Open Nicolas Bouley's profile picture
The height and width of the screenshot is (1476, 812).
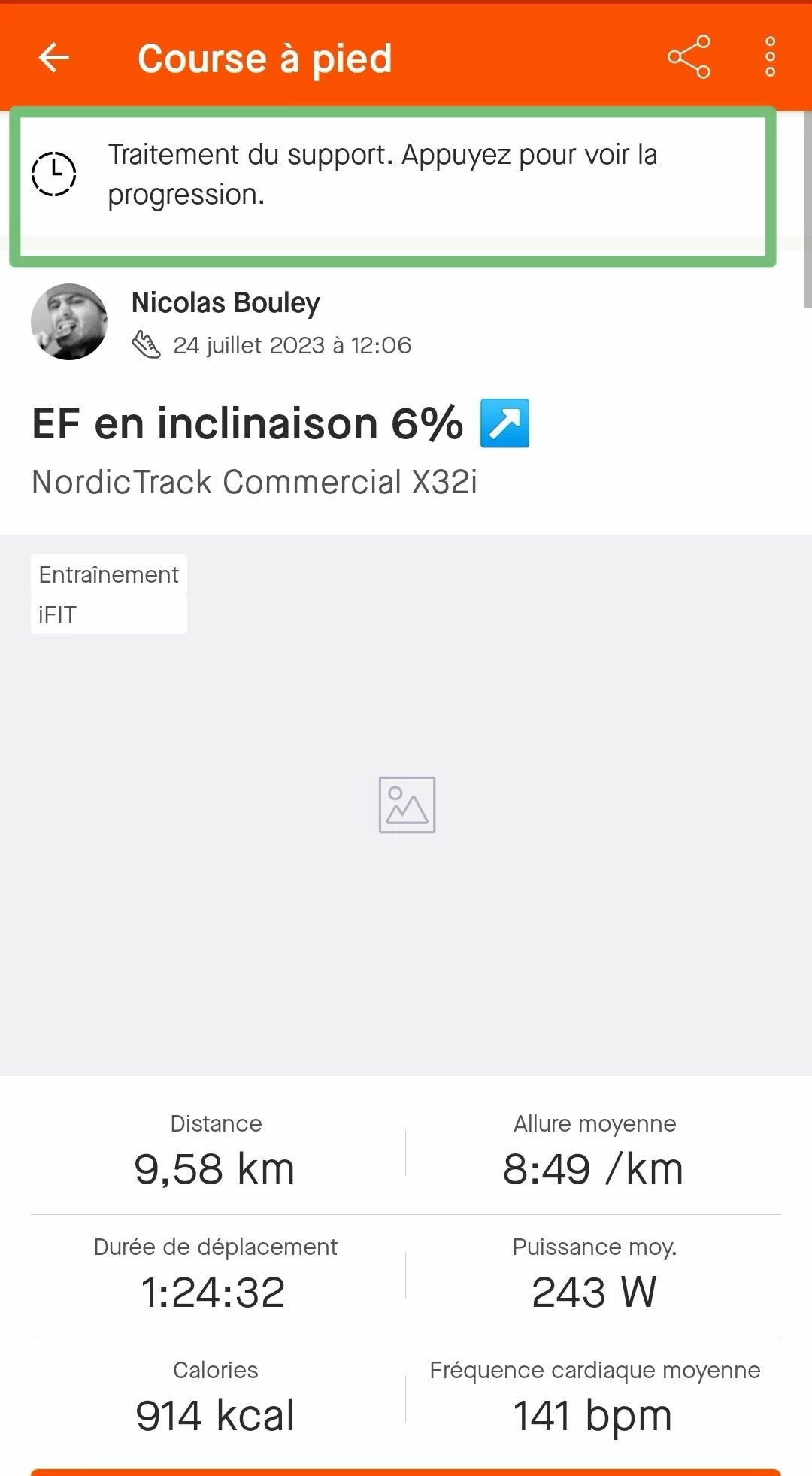[x=69, y=322]
